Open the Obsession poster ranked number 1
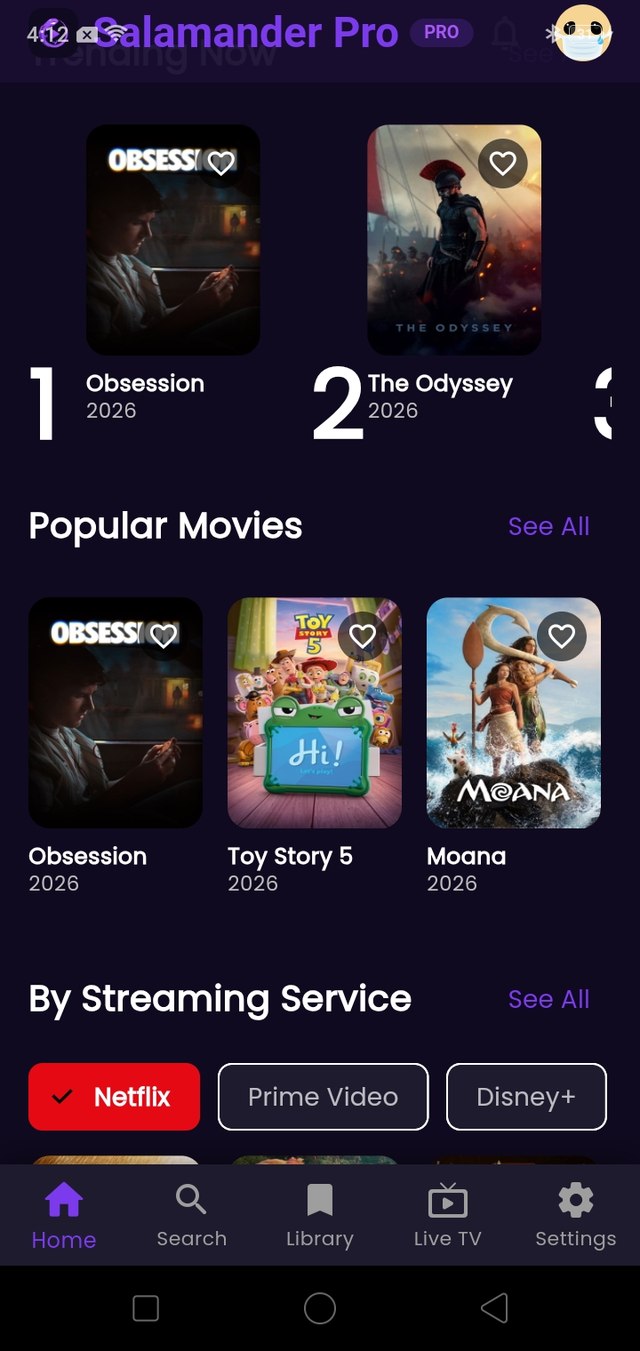This screenshot has height=1351, width=640. (x=173, y=240)
